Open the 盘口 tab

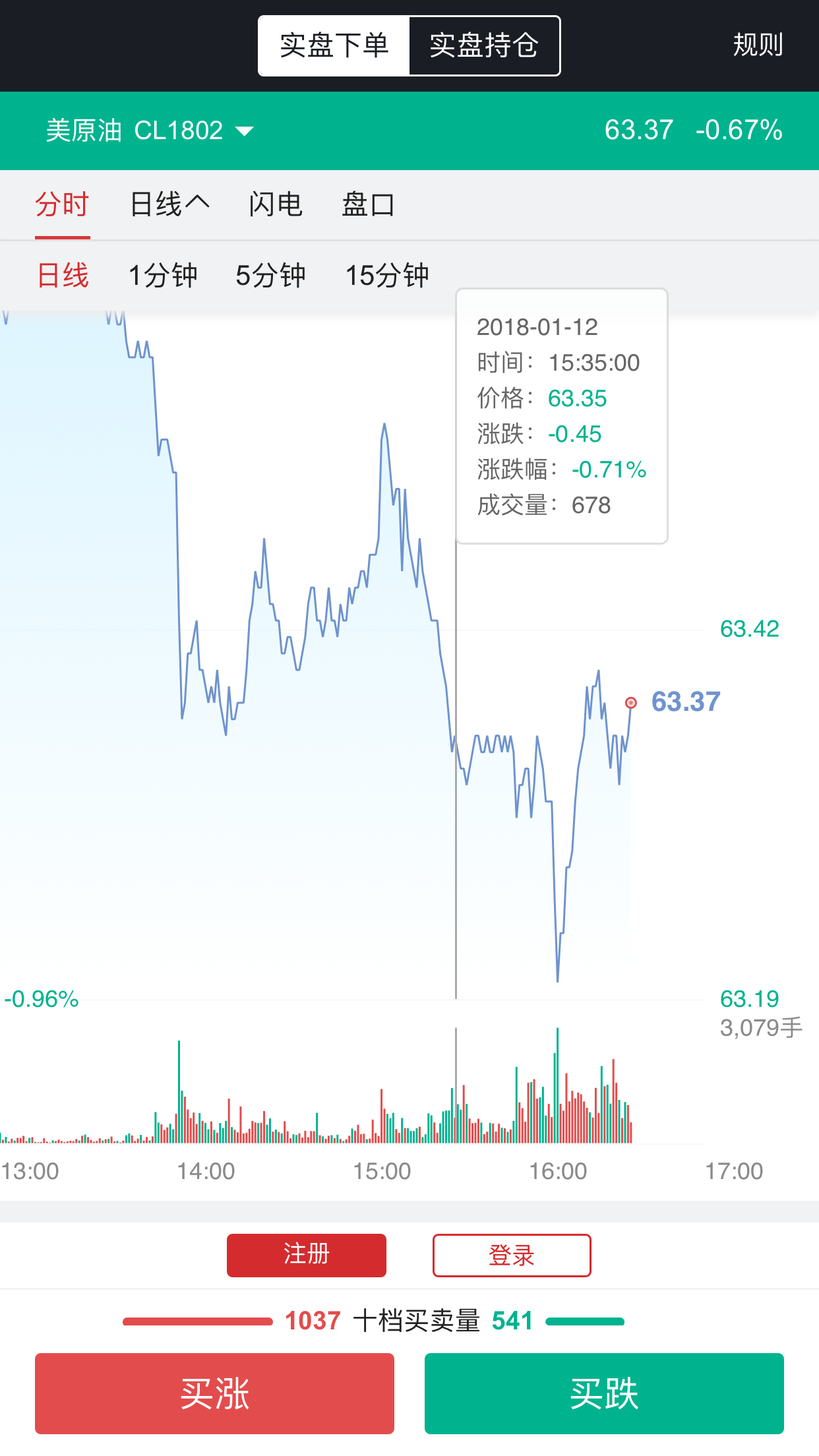tap(368, 204)
